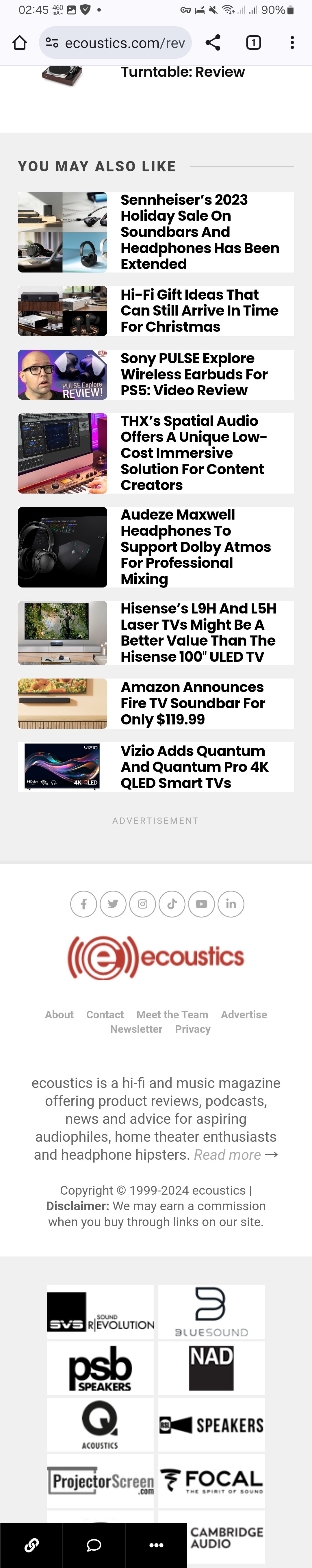312x1568 pixels.
Task: Open Sennheiser's 2023 Holiday Sale article
Action: click(200, 232)
